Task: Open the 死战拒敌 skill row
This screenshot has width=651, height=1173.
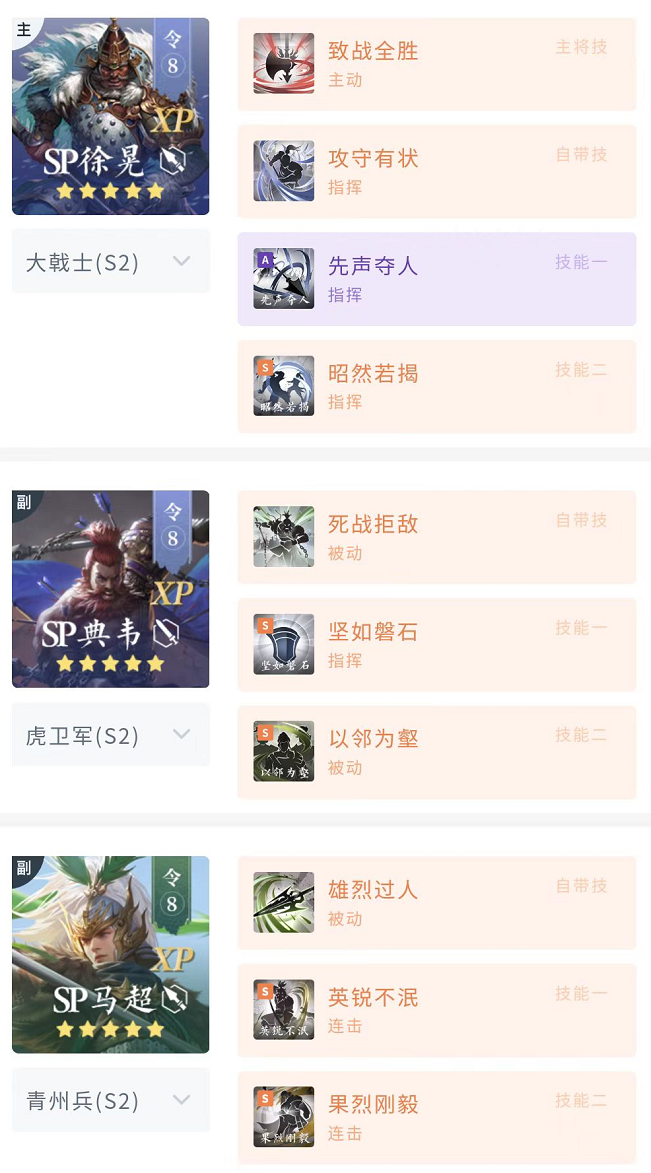Action: 436,537
